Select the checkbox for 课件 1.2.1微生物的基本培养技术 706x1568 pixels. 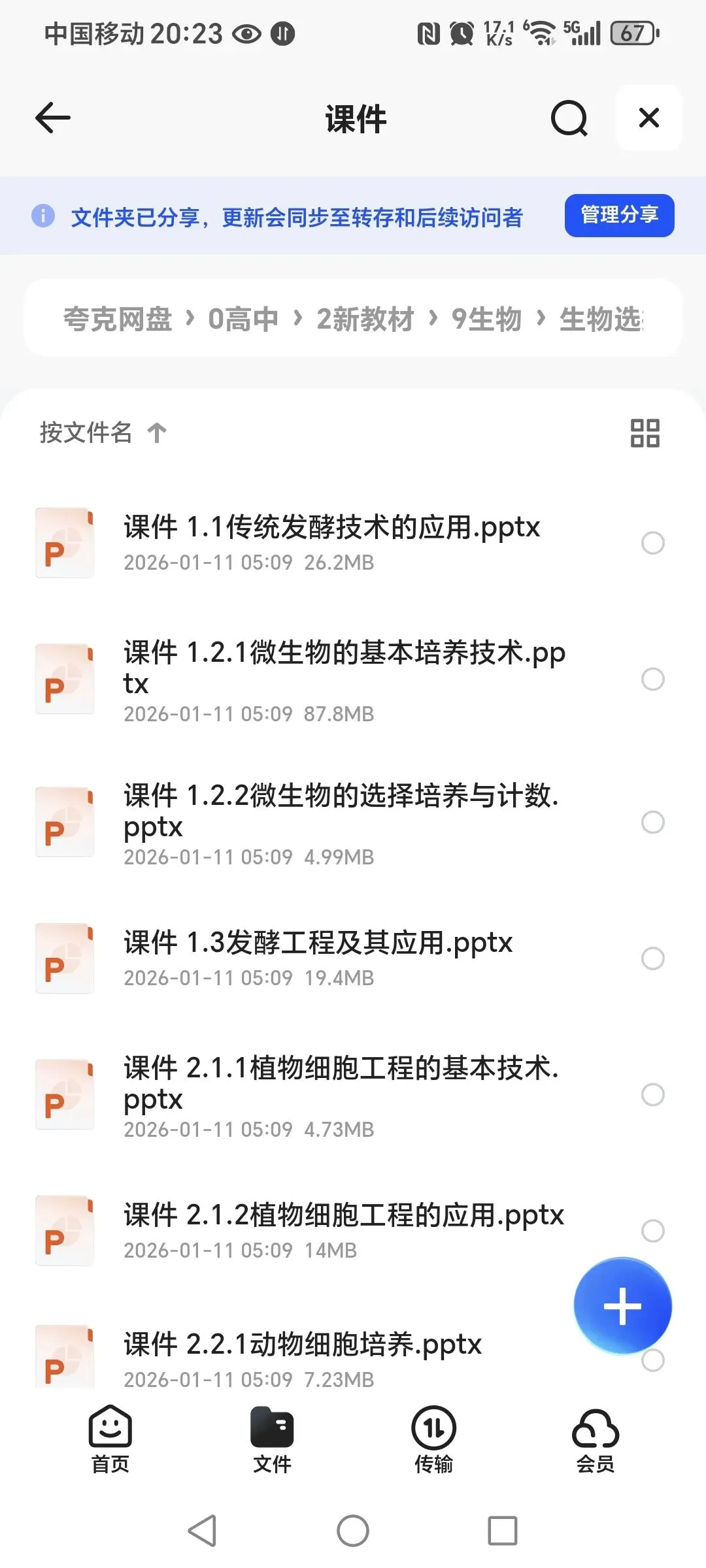coord(652,679)
